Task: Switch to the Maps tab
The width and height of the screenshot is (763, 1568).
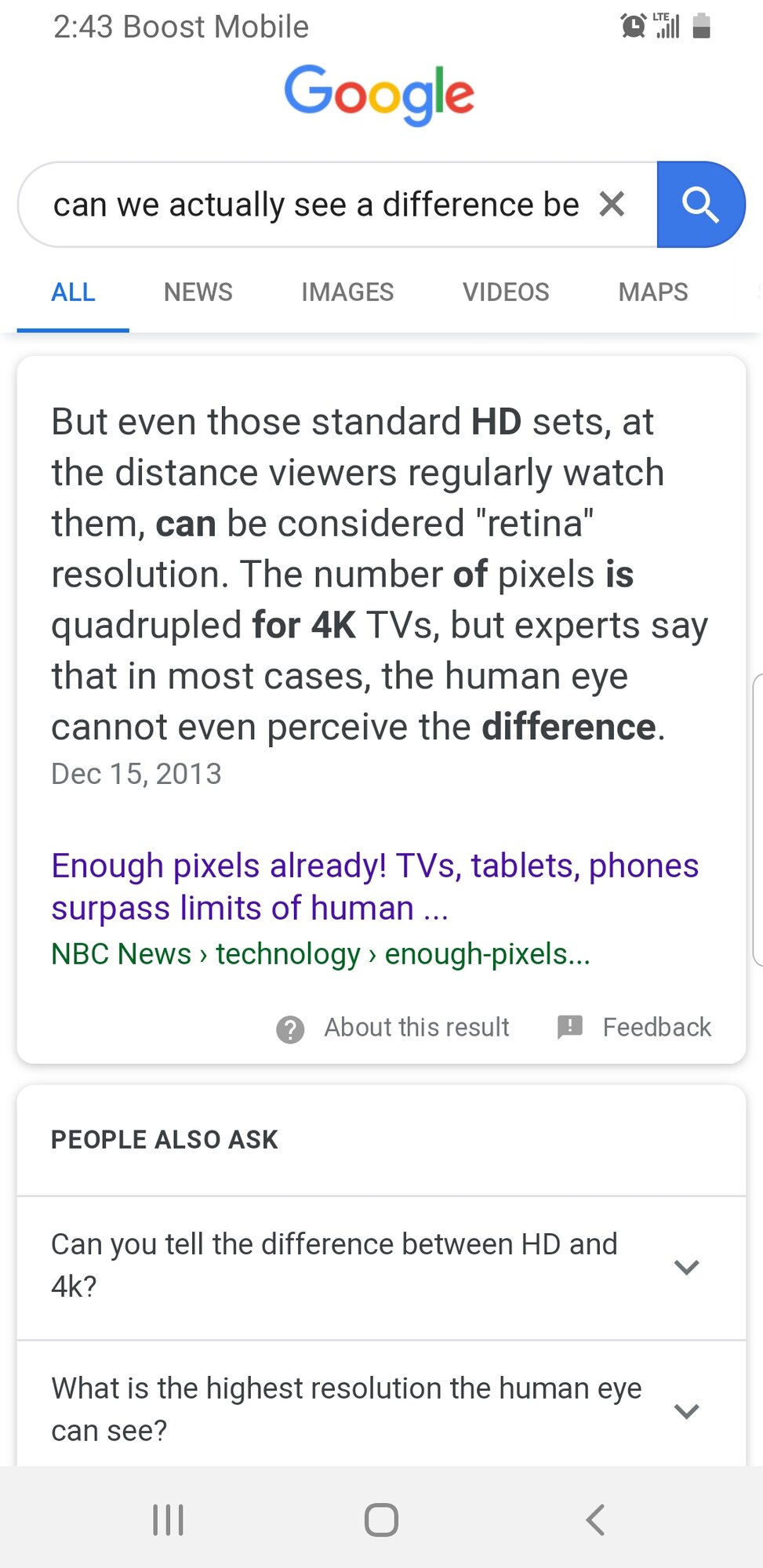Action: 652,292
